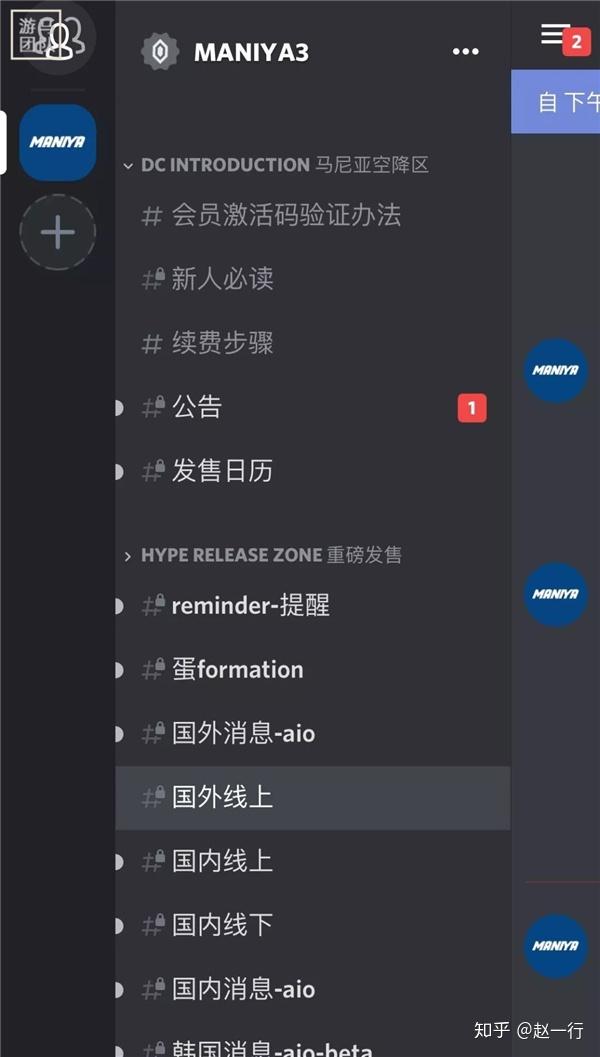Open the hamburger menu with 2 notifications
Screen dimensions: 600x1057
(x=556, y=36)
